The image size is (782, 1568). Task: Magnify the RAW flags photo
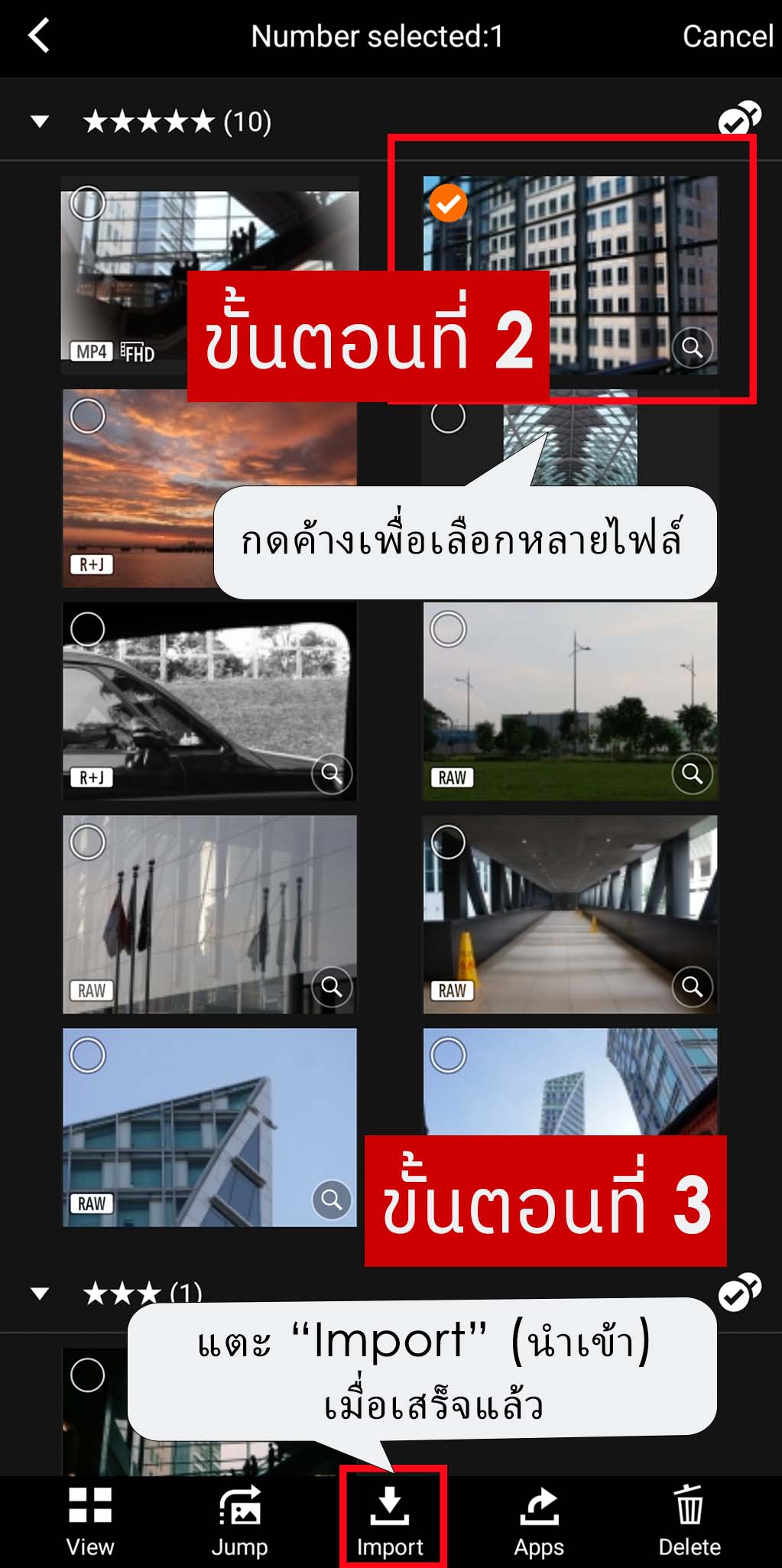point(332,987)
